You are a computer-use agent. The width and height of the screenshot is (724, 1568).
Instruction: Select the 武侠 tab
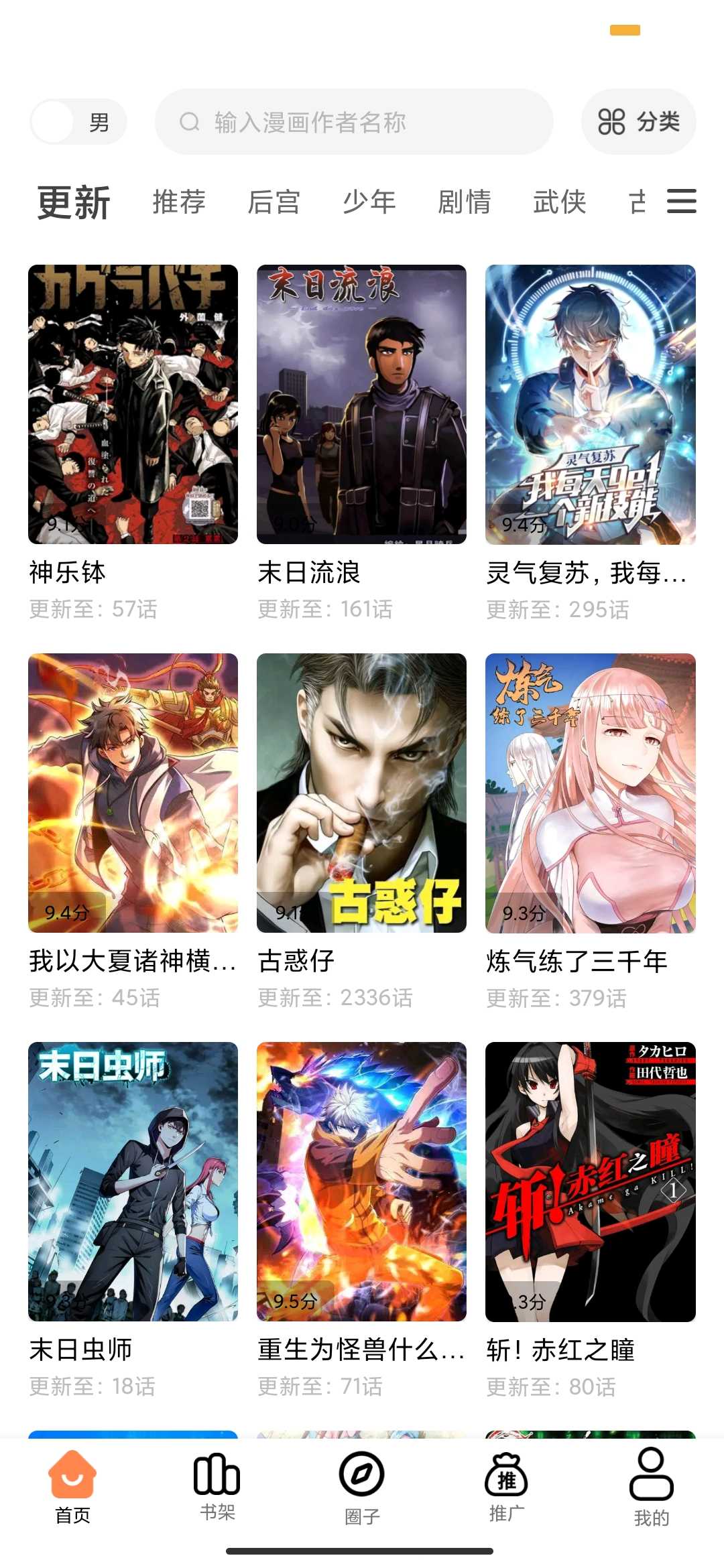pos(559,202)
